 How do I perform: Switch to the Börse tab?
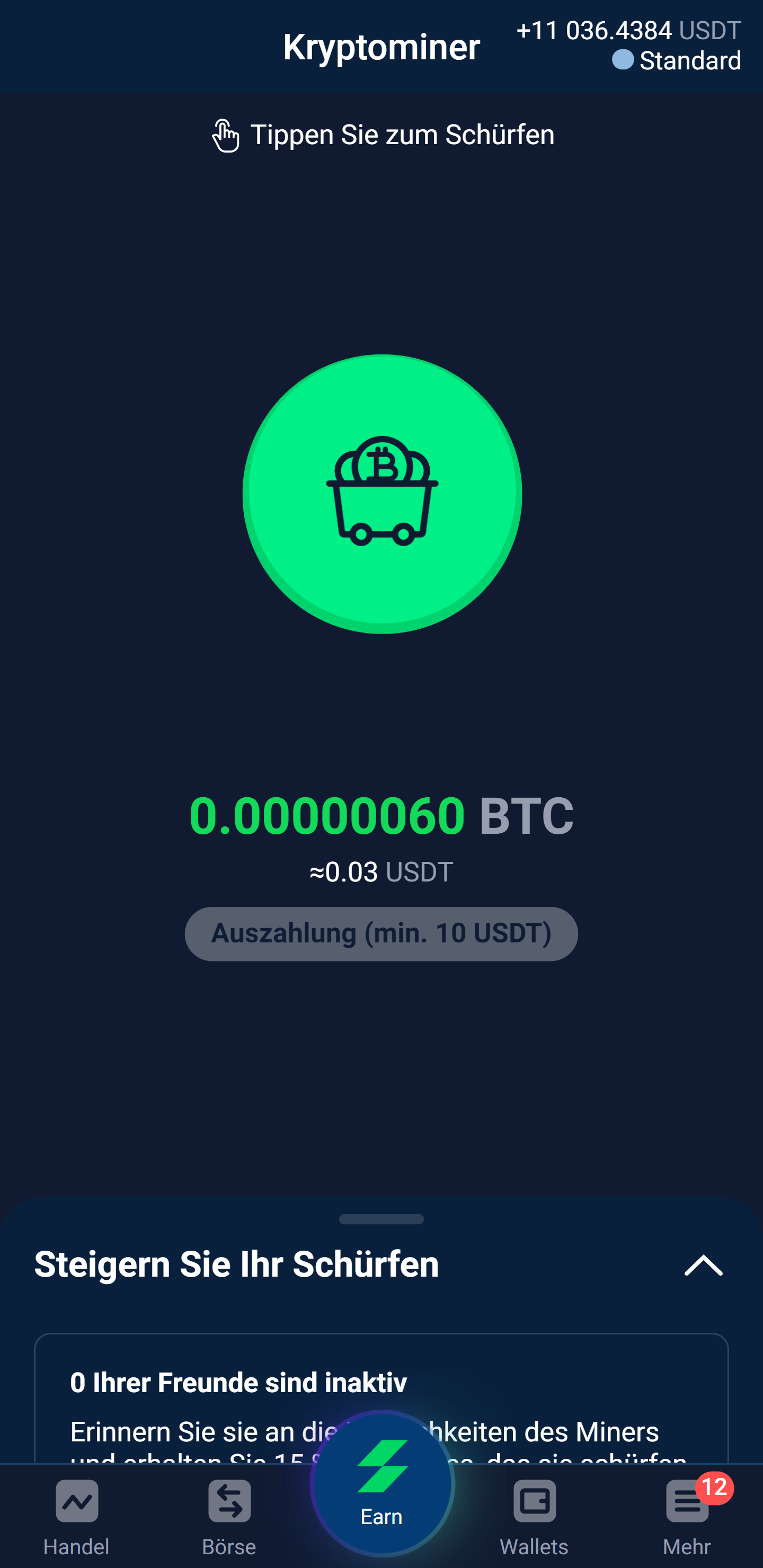click(x=229, y=1517)
